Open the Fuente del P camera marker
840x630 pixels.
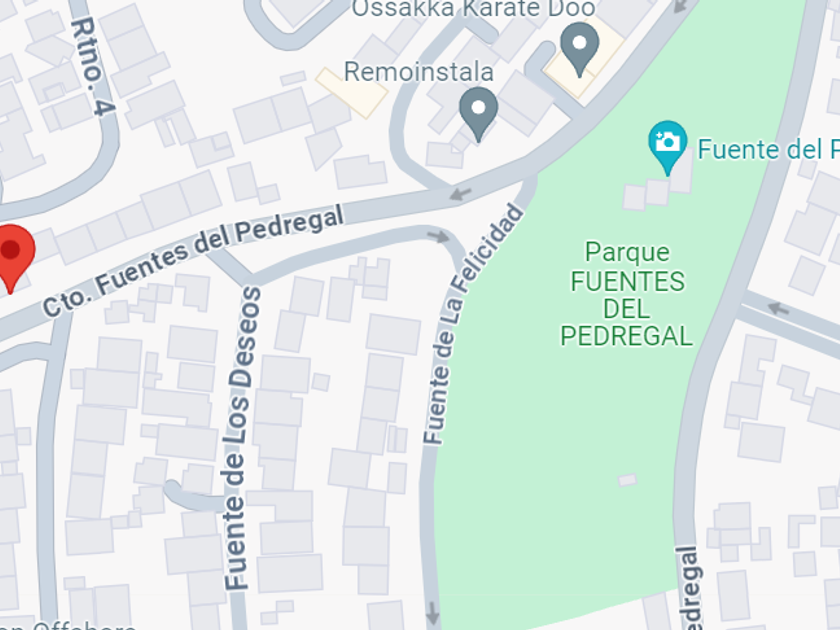pos(667,144)
